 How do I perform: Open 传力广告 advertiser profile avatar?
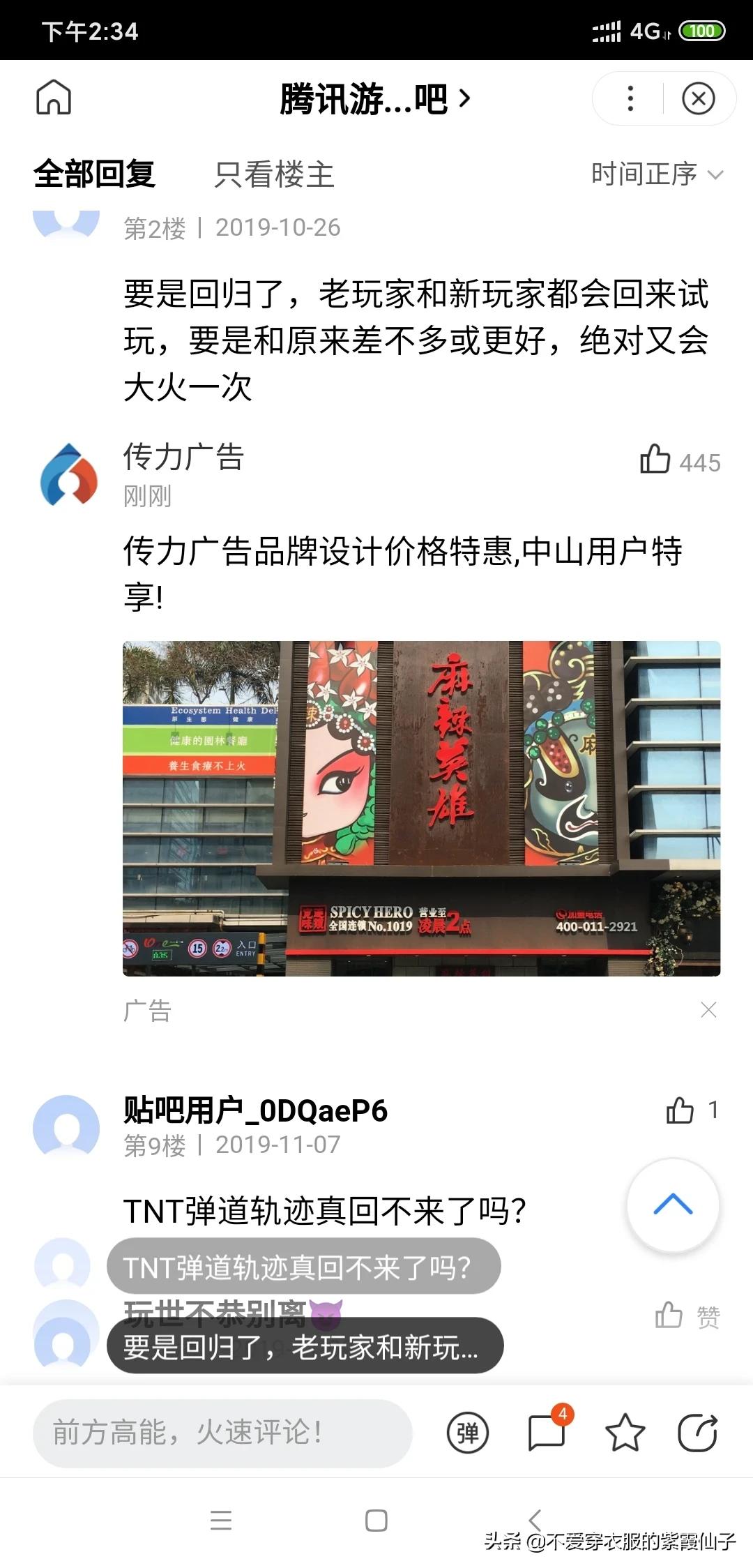[x=68, y=474]
